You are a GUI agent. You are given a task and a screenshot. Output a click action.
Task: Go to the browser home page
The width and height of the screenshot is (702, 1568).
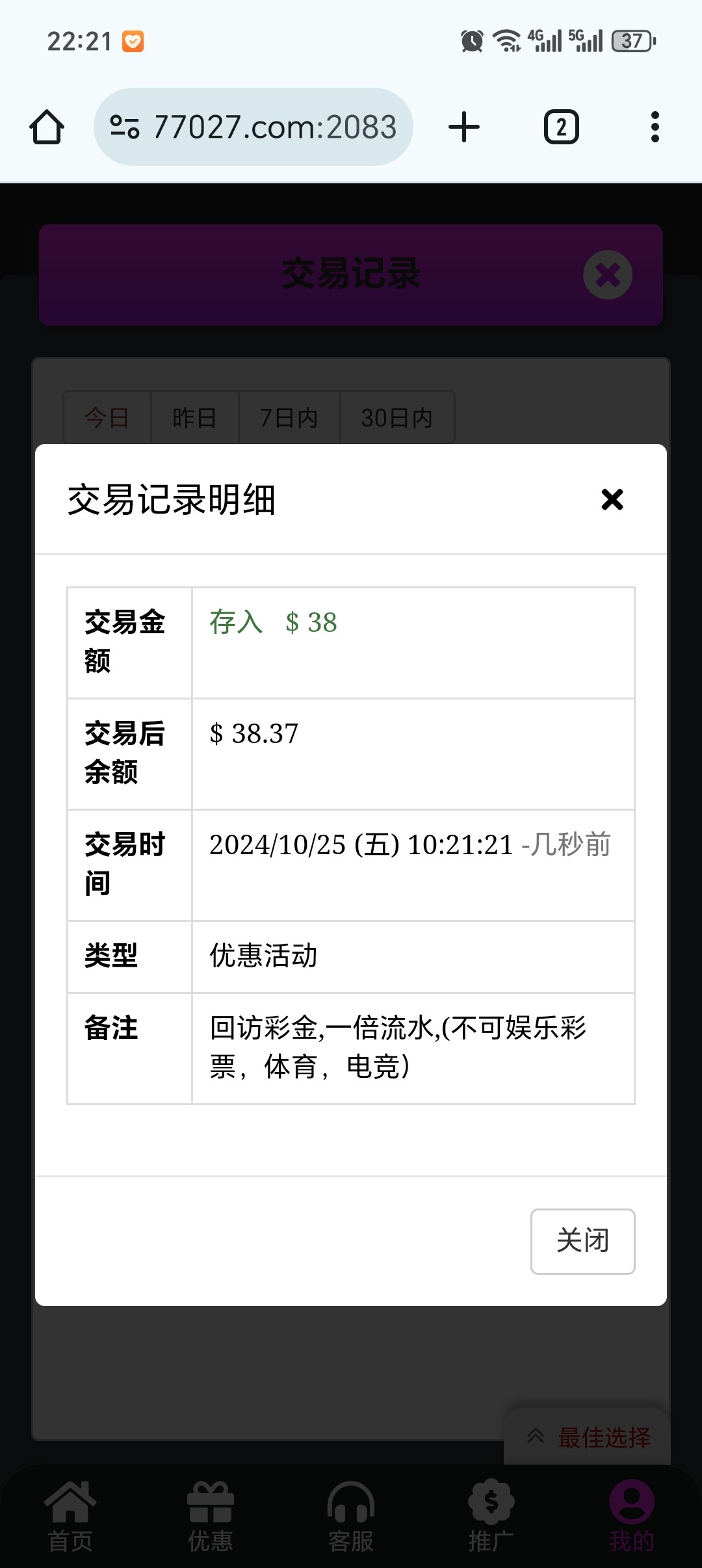(x=47, y=127)
